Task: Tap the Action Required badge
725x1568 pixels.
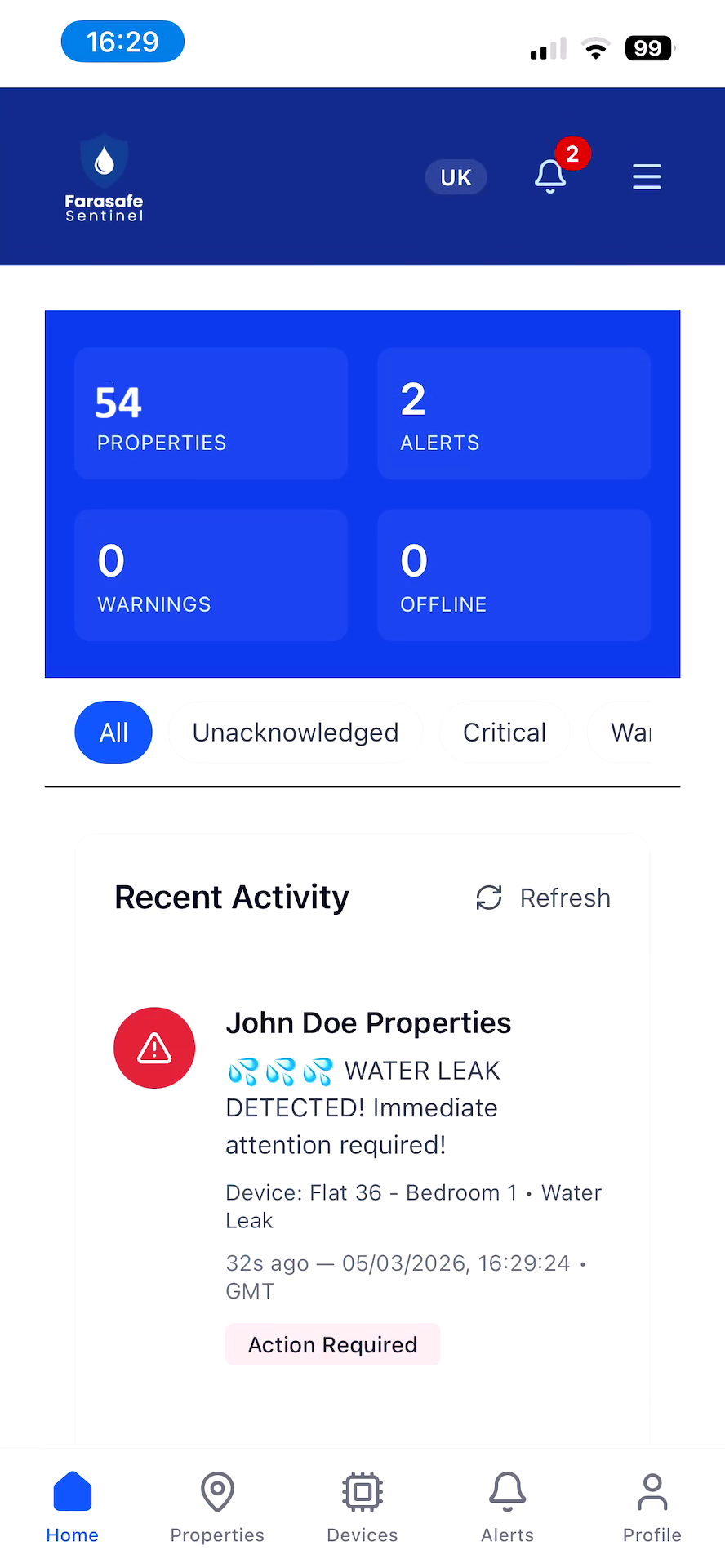Action: pos(332,1343)
